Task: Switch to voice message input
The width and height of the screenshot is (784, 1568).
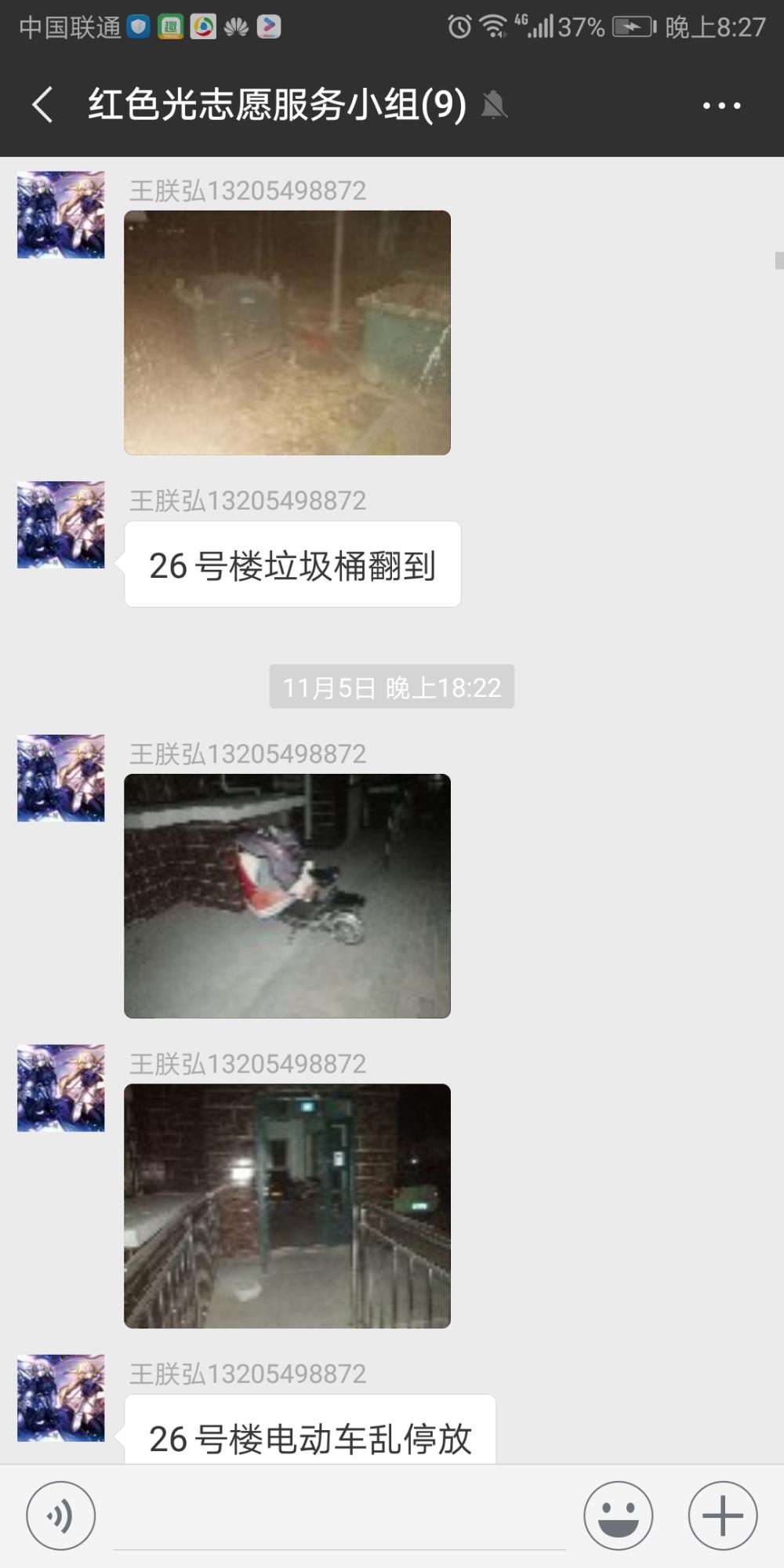Action: tap(61, 1515)
